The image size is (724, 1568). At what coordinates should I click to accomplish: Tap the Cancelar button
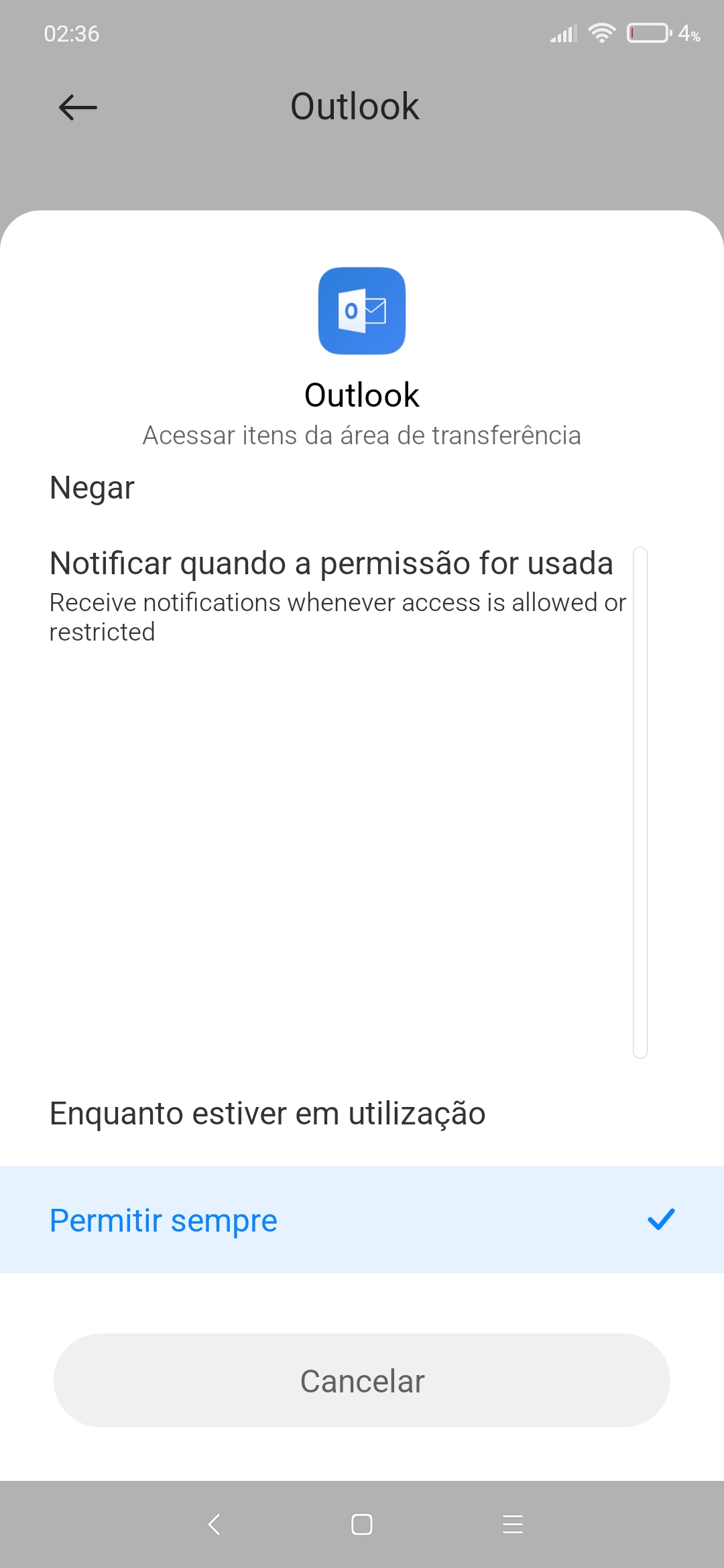pos(362,1380)
